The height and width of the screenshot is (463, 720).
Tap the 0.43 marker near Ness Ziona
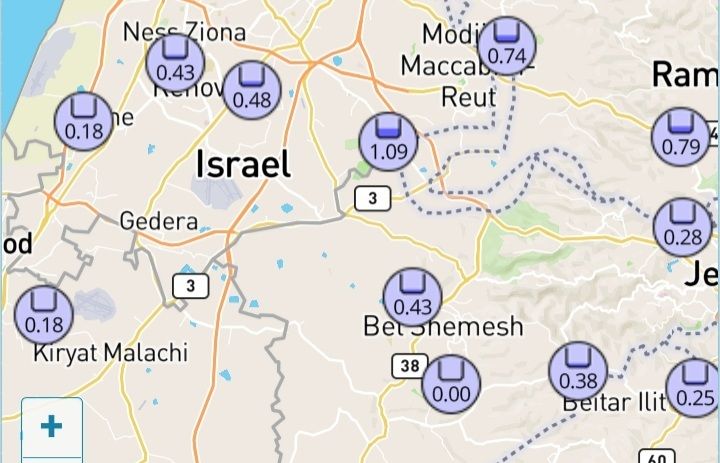[176, 63]
